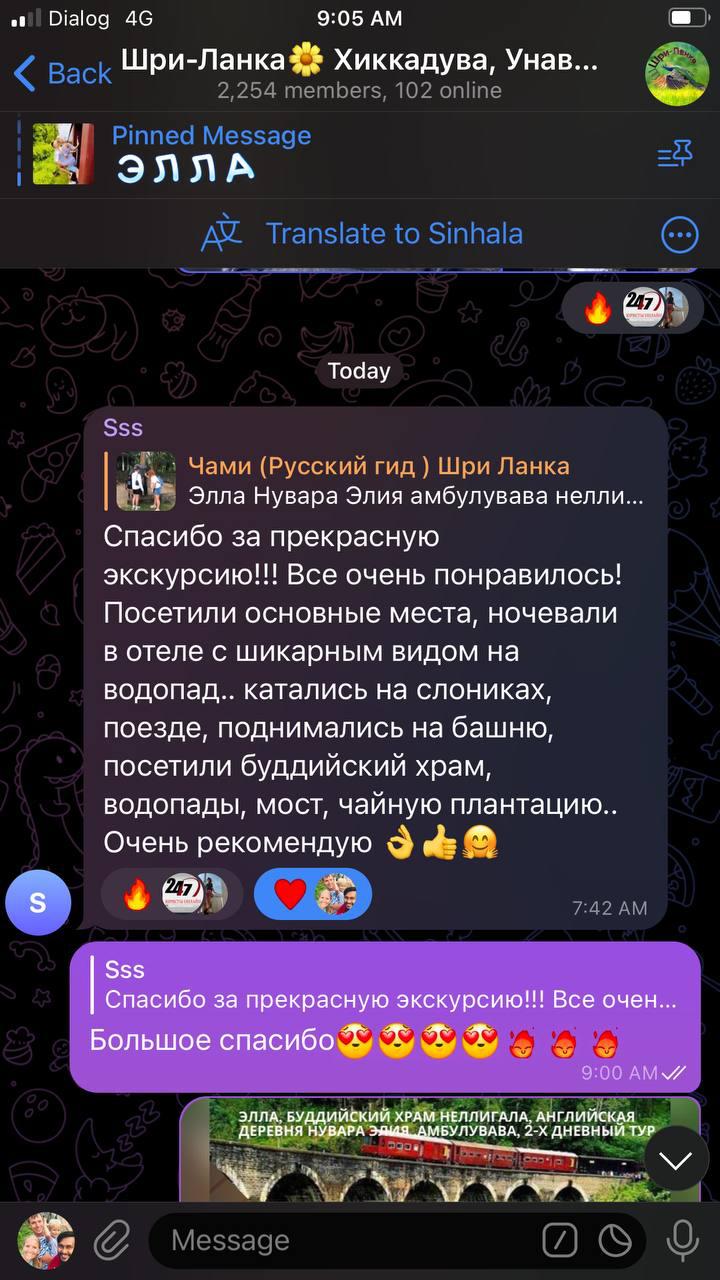Go back to the chat list
720x1280 pixels.
62,73
